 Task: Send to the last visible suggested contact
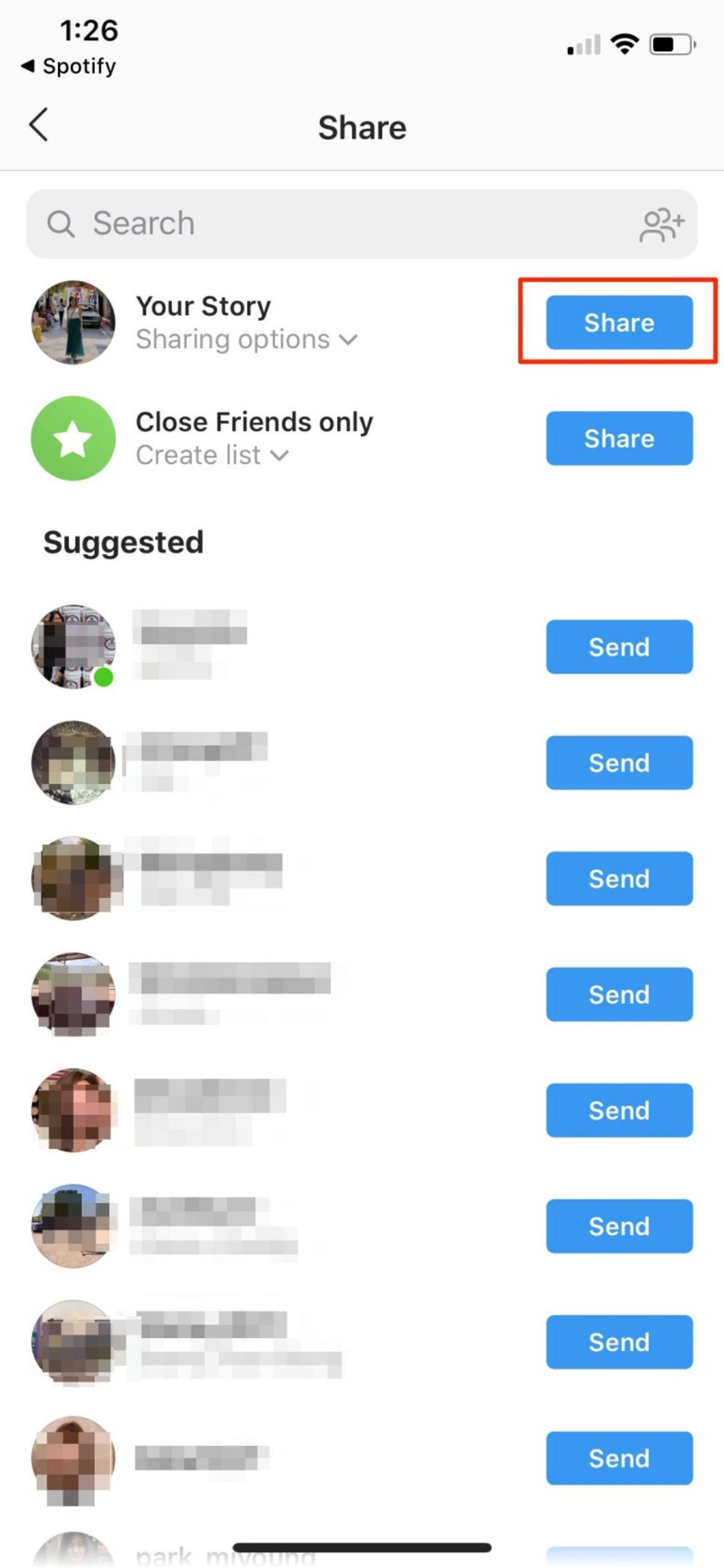pyautogui.click(x=619, y=1458)
